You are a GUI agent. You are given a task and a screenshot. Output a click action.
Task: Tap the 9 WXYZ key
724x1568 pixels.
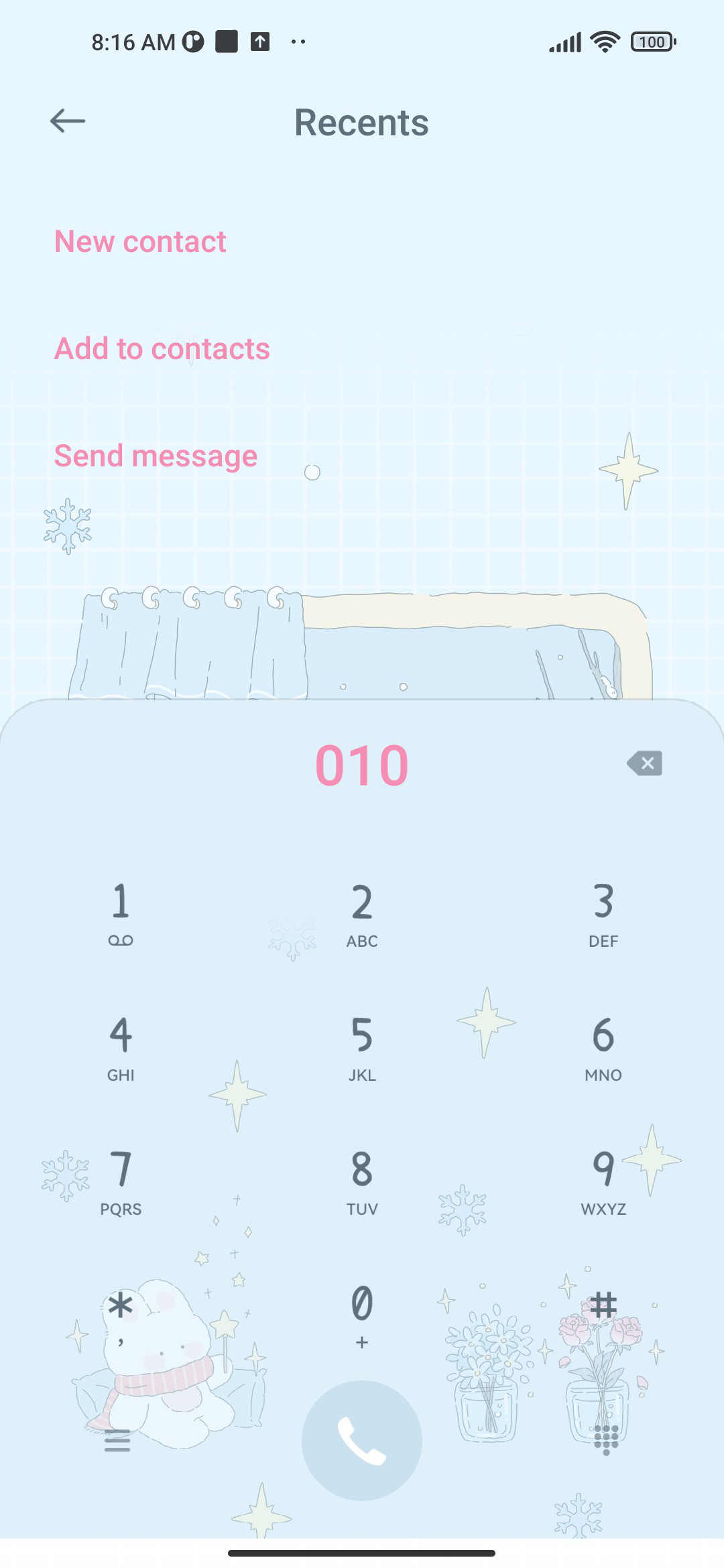click(603, 1183)
